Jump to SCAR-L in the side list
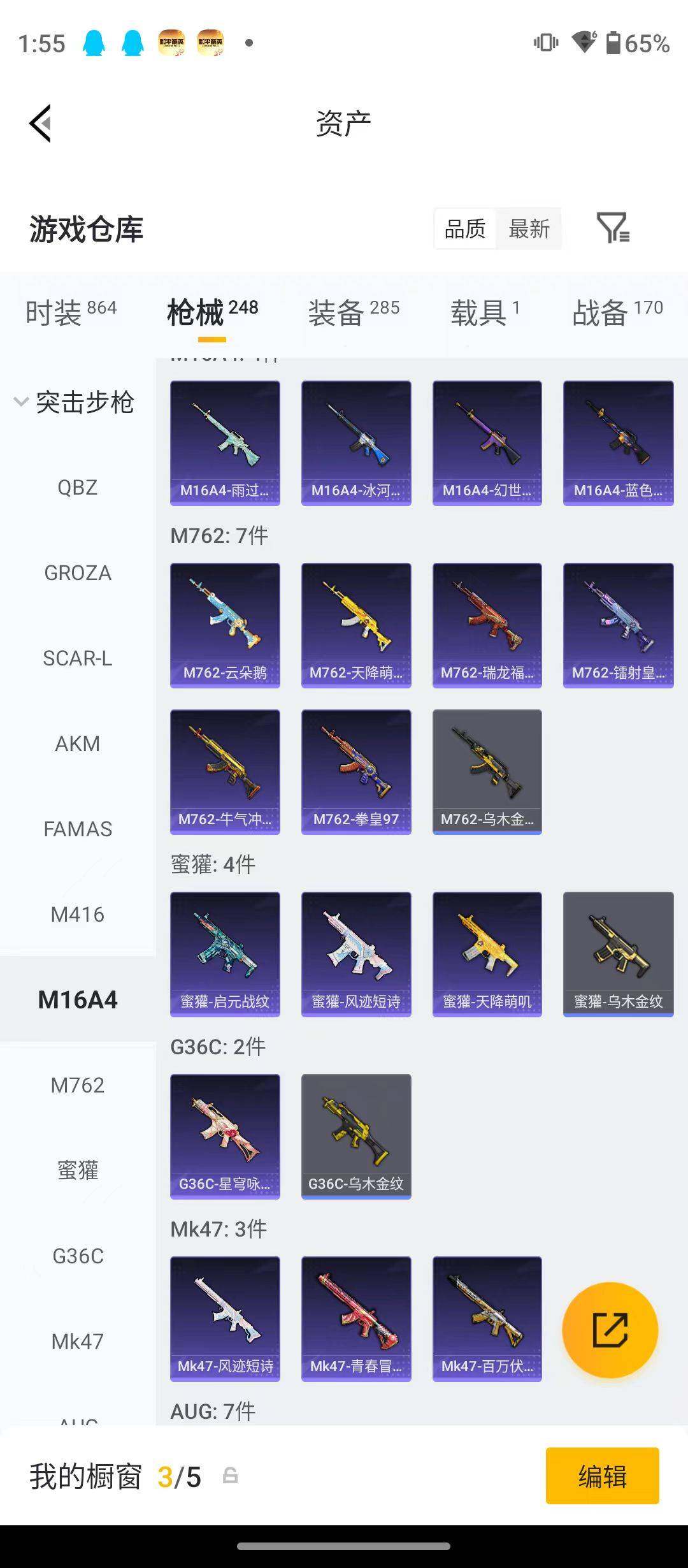This screenshot has width=688, height=1568. pyautogui.click(x=78, y=658)
